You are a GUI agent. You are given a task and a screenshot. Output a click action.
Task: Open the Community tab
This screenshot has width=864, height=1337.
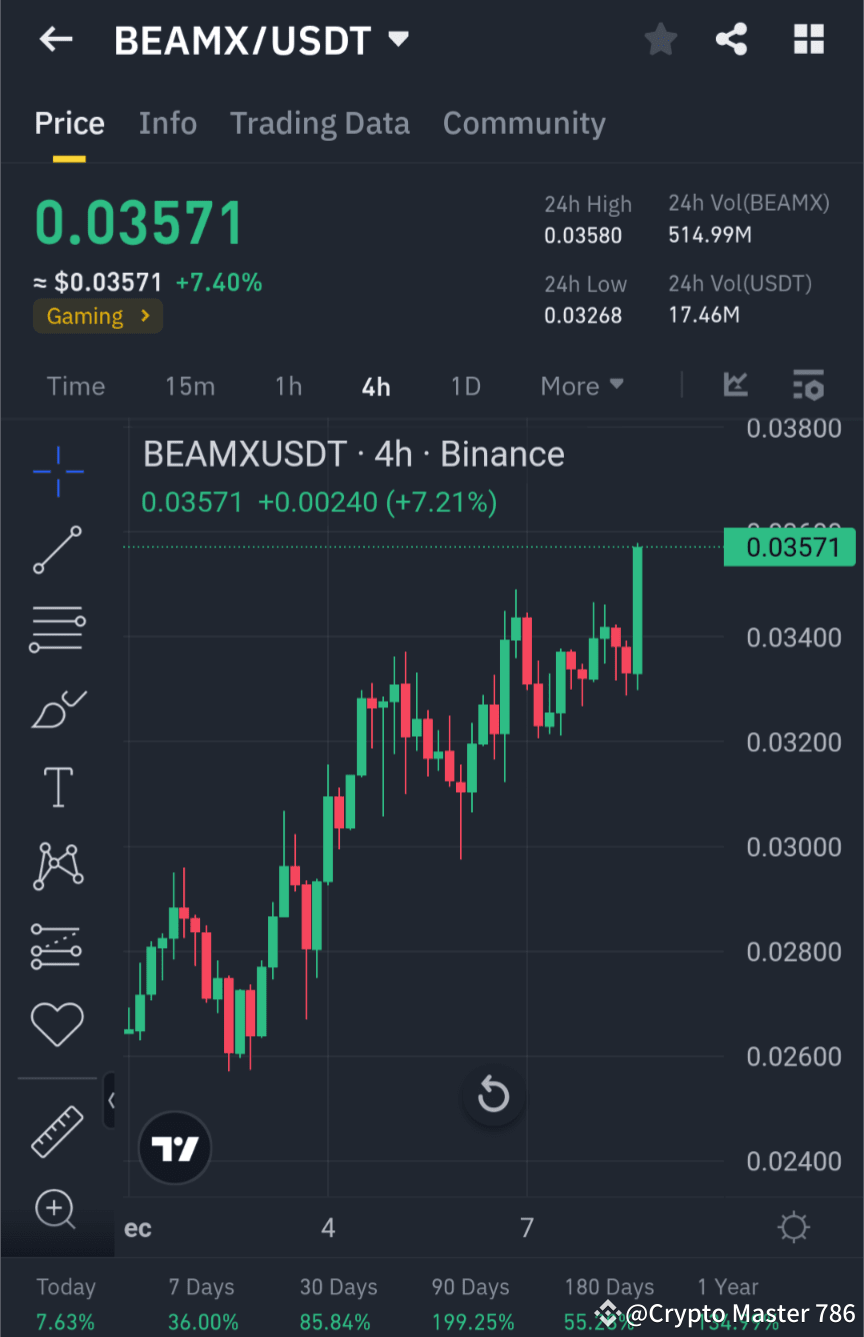(524, 122)
